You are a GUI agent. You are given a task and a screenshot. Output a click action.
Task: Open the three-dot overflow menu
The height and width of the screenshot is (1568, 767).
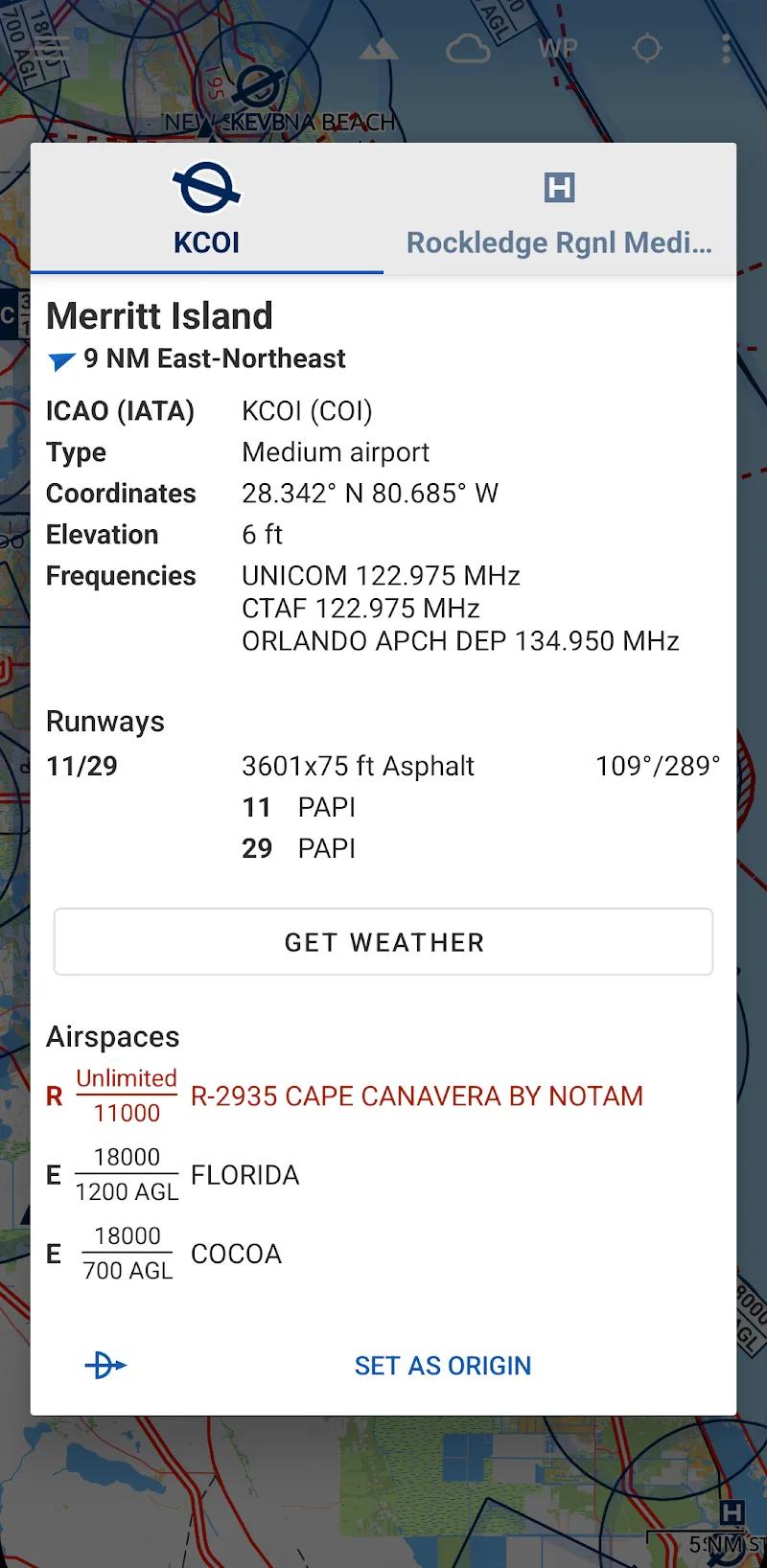point(726,47)
